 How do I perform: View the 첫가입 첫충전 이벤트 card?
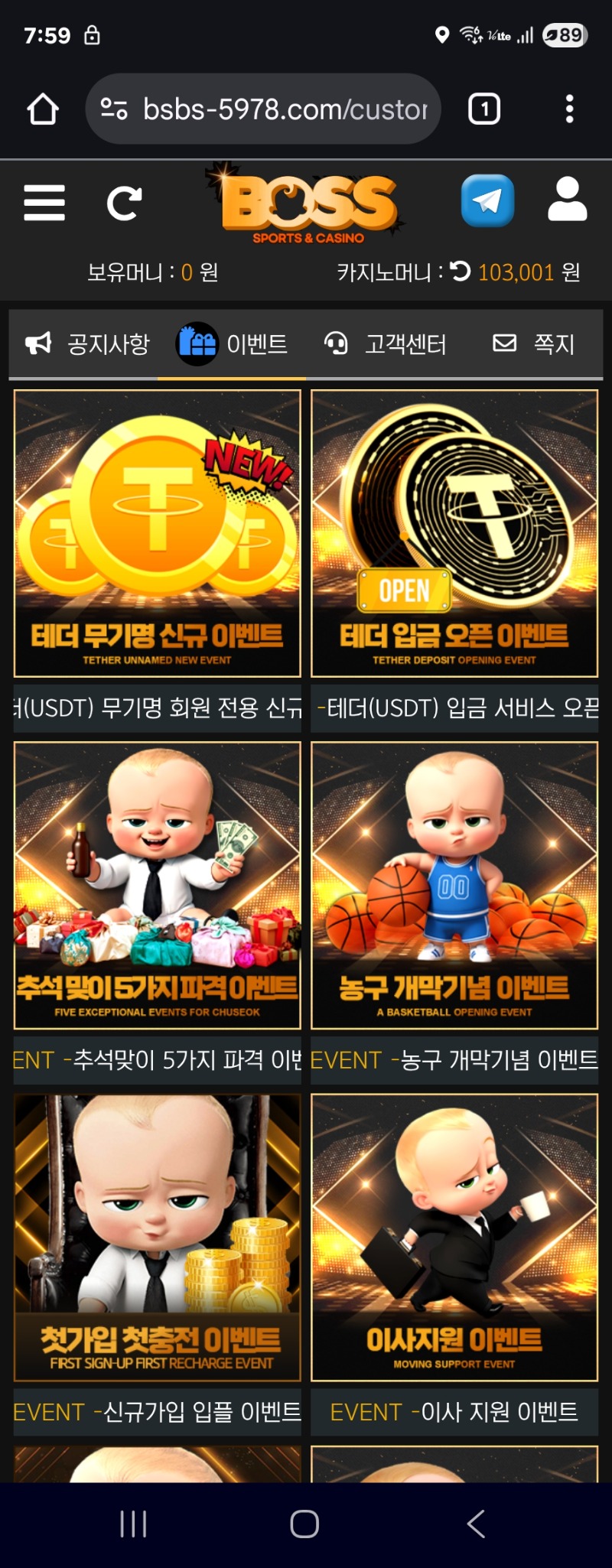tap(158, 1237)
